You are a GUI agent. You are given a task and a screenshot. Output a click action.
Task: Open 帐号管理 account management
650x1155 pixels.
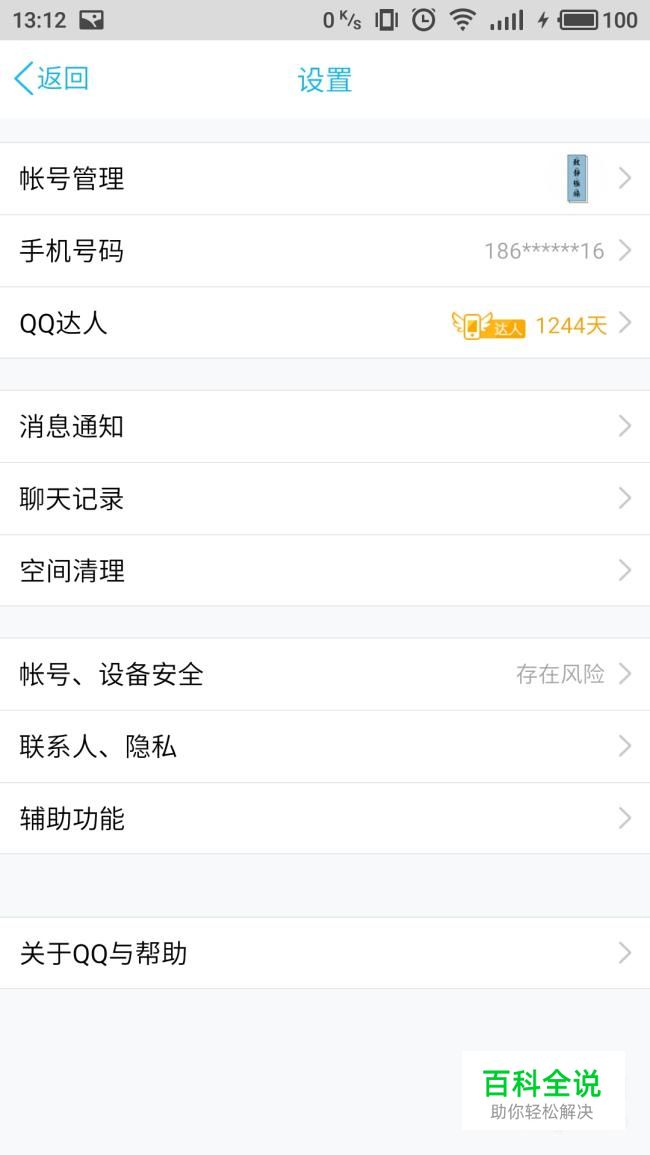click(x=325, y=179)
